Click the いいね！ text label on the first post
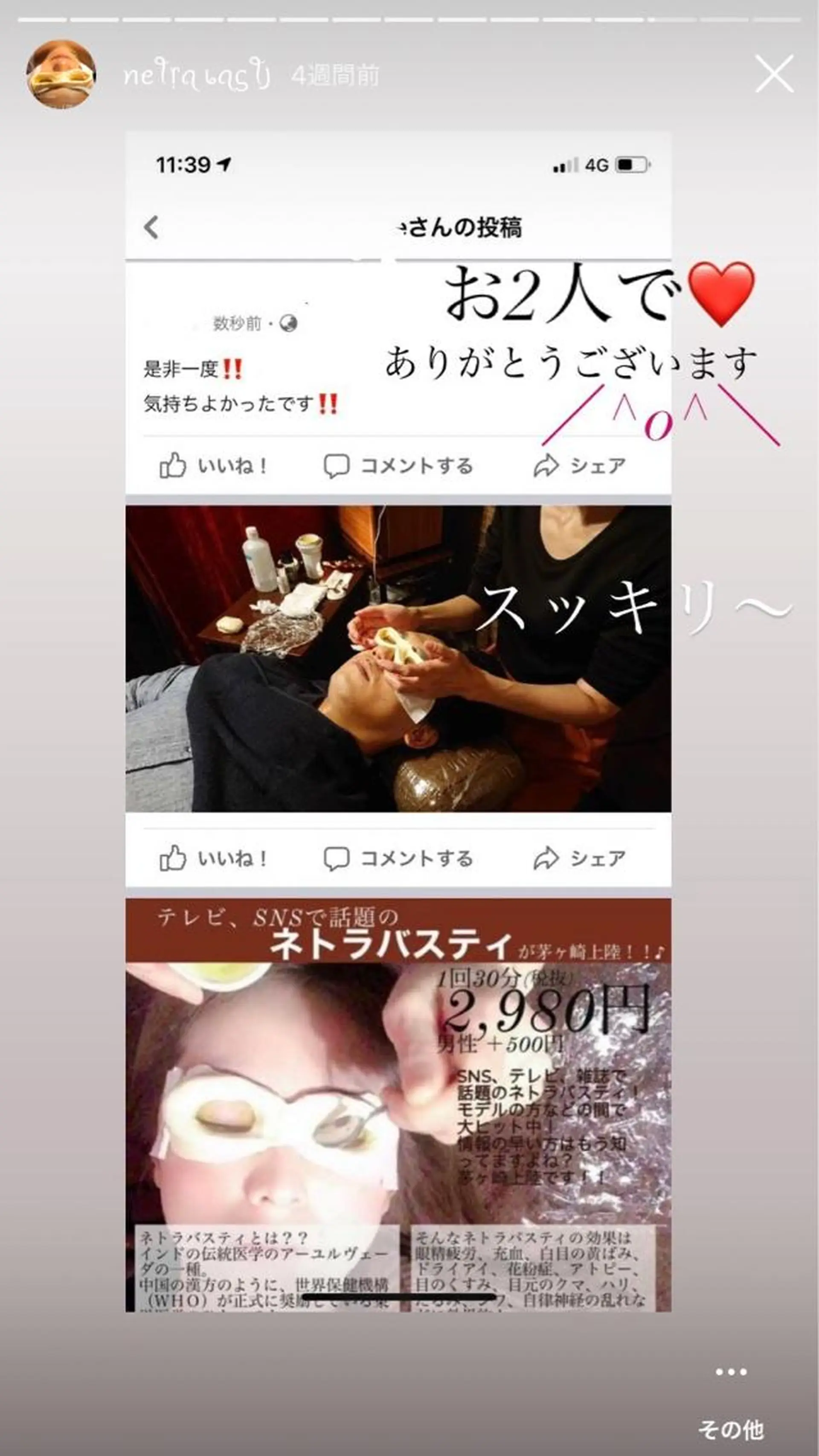The width and height of the screenshot is (819, 1456). coord(231,465)
